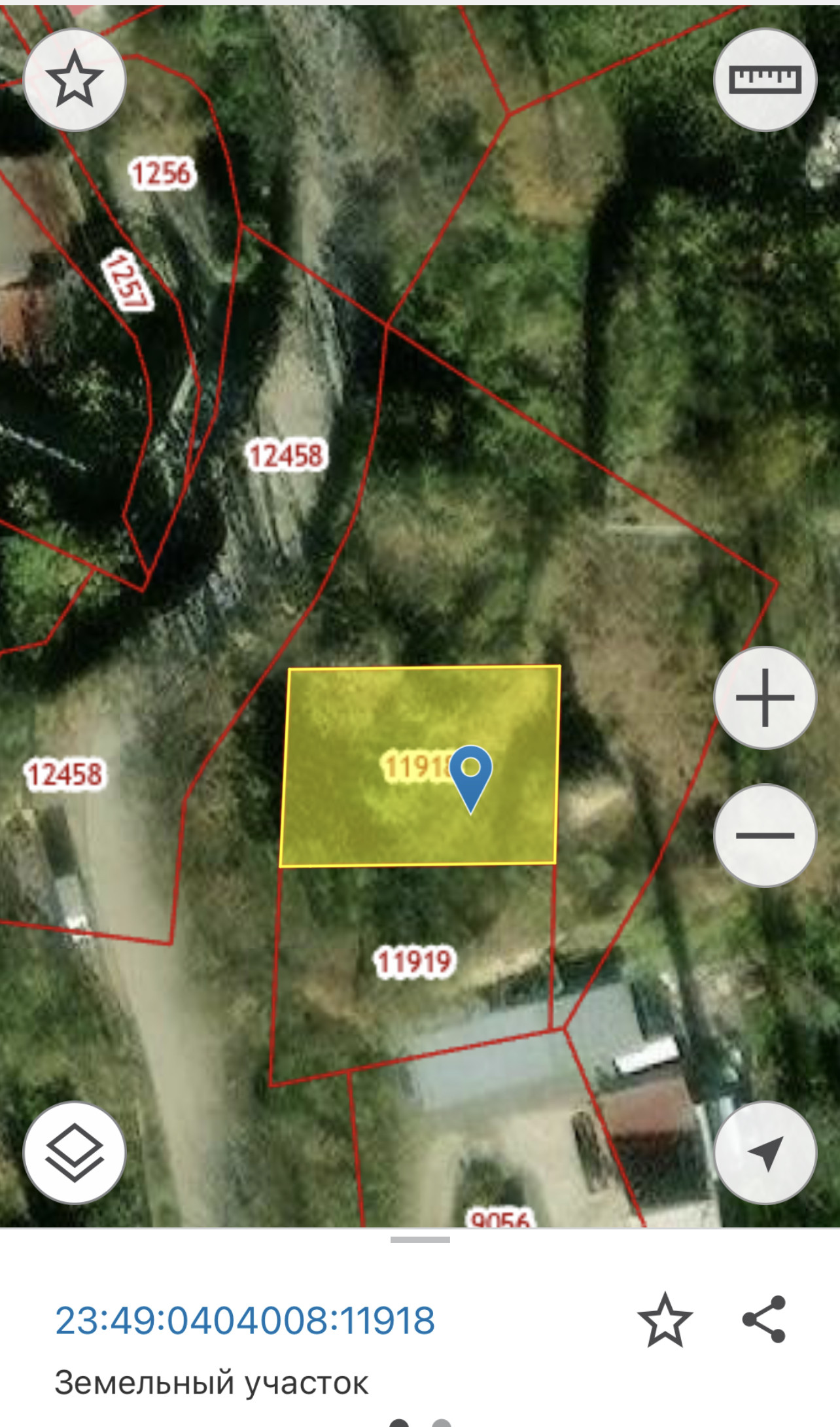840x1427 pixels.
Task: Zoom in with the plus button
Action: tap(765, 697)
